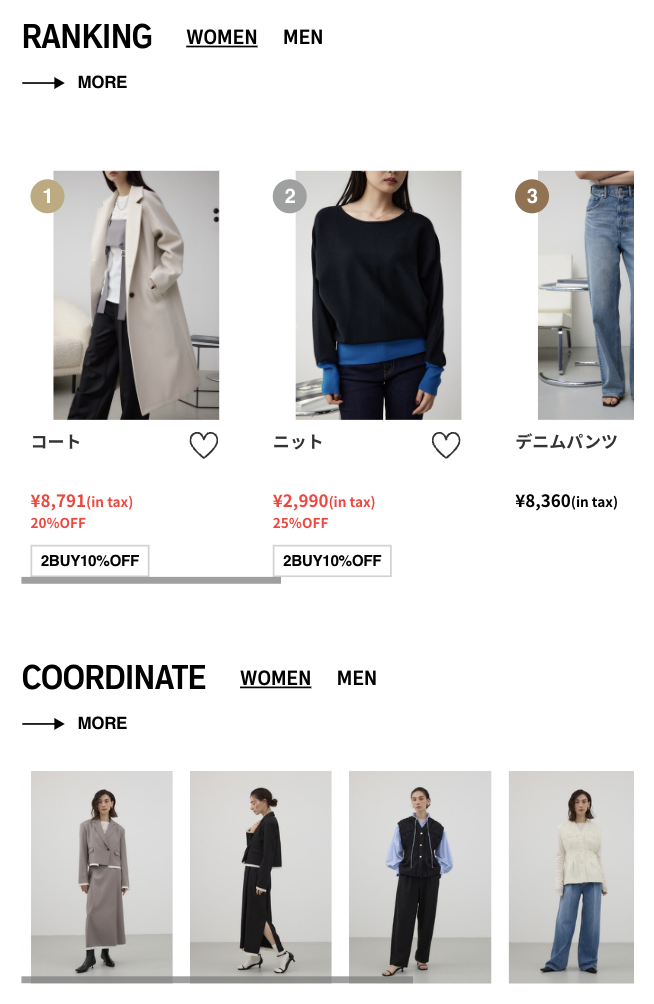Switch Ranking to the MEN tab
This screenshot has width=654, height=1004.
[x=302, y=38]
